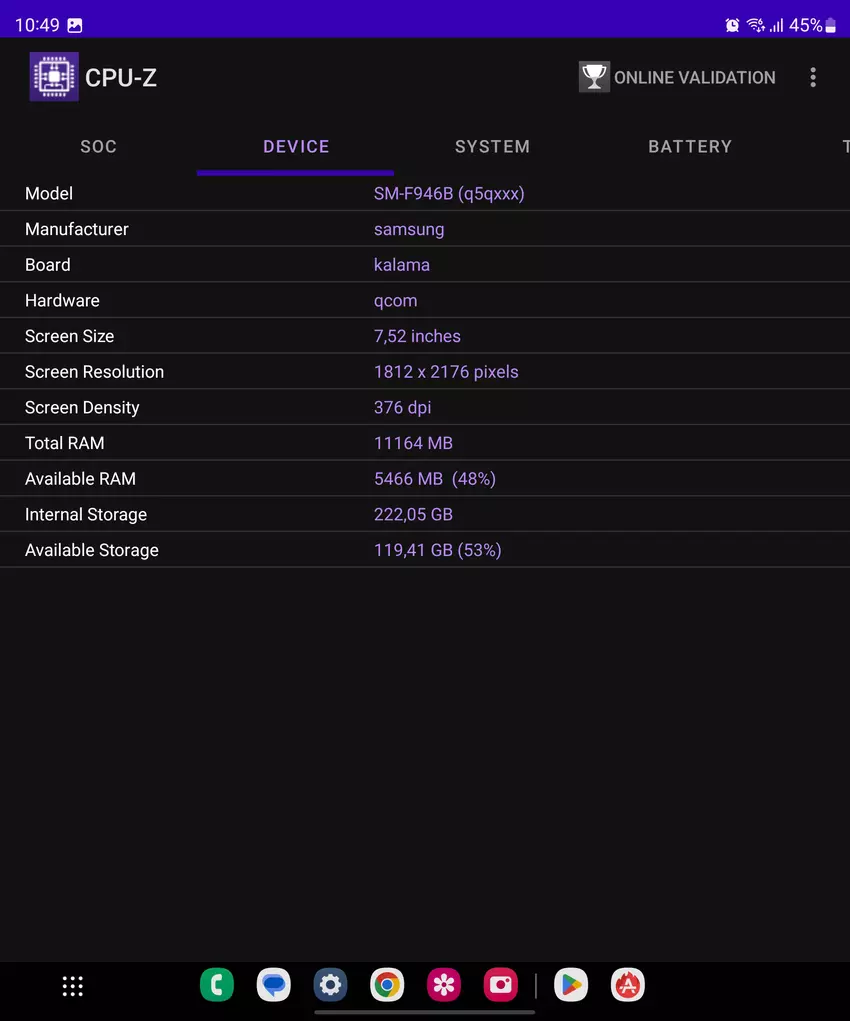
Task: Show the Battery tab
Action: [690, 147]
